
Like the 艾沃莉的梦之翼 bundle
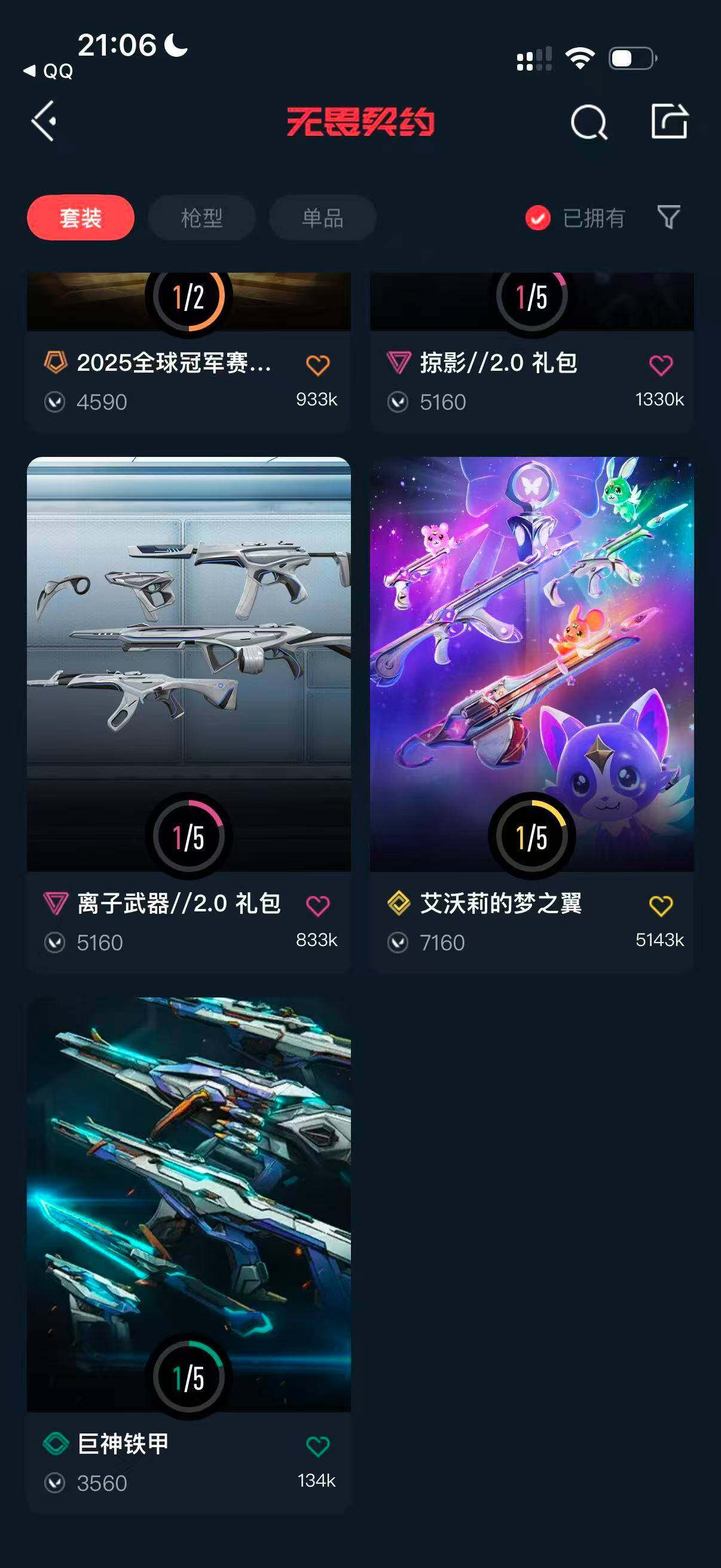click(661, 906)
